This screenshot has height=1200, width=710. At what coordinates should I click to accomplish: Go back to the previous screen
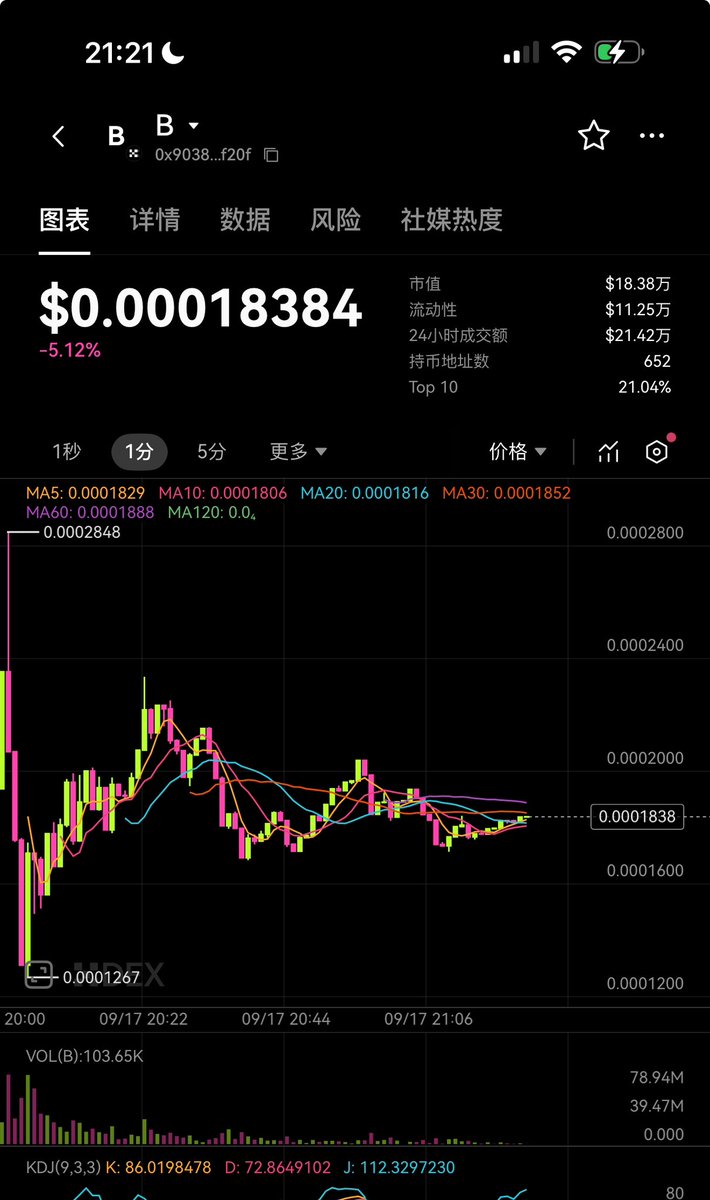pos(58,137)
